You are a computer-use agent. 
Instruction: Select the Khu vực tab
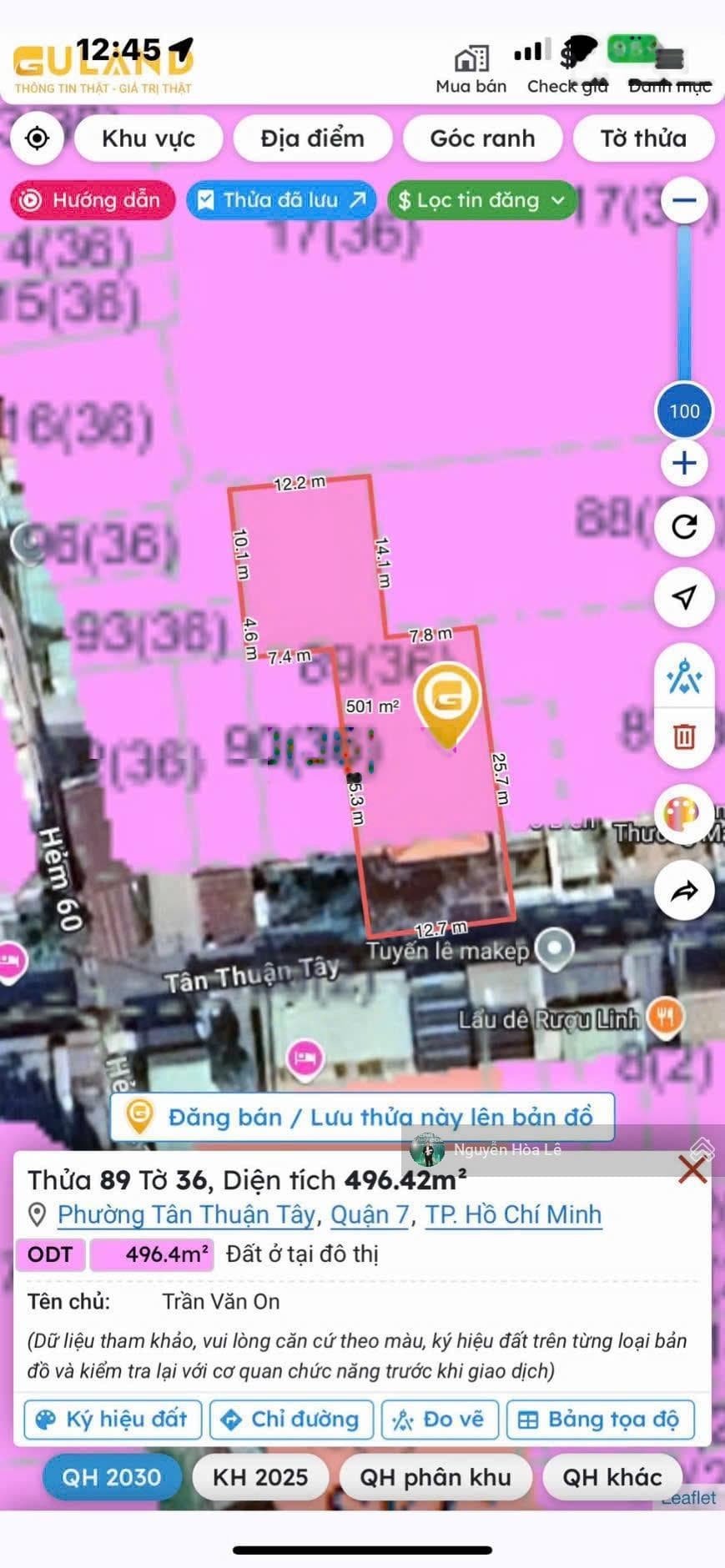[x=147, y=138]
